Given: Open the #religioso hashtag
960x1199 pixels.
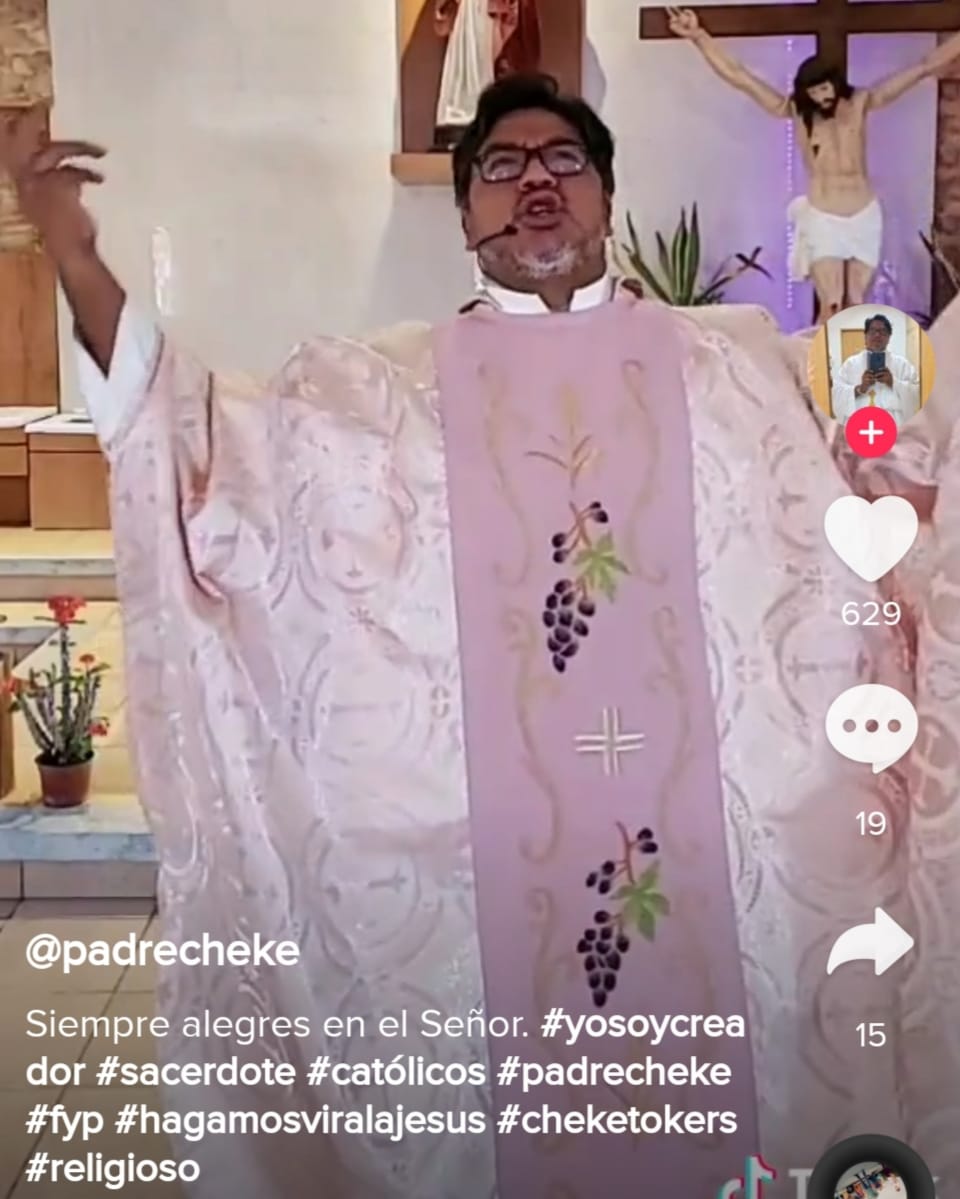Looking at the screenshot, I should point(112,1168).
